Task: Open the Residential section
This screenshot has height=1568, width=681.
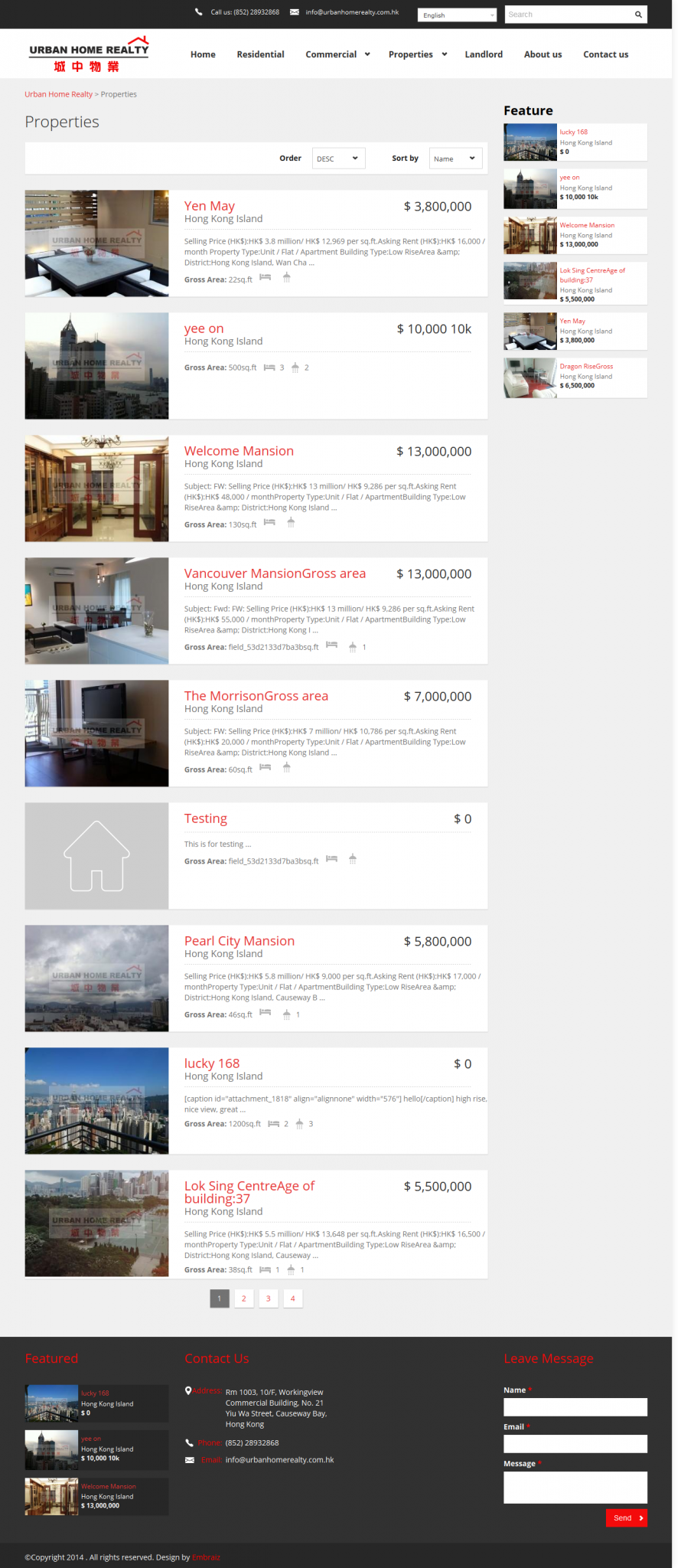Action: click(260, 54)
